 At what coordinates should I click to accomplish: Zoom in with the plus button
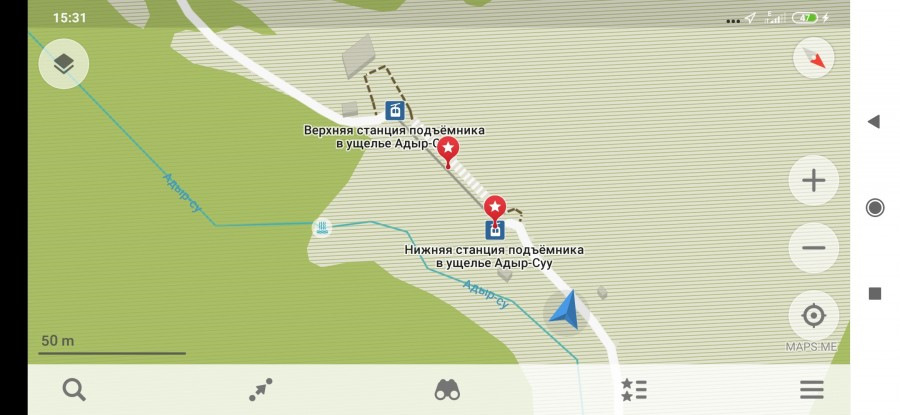click(x=813, y=181)
